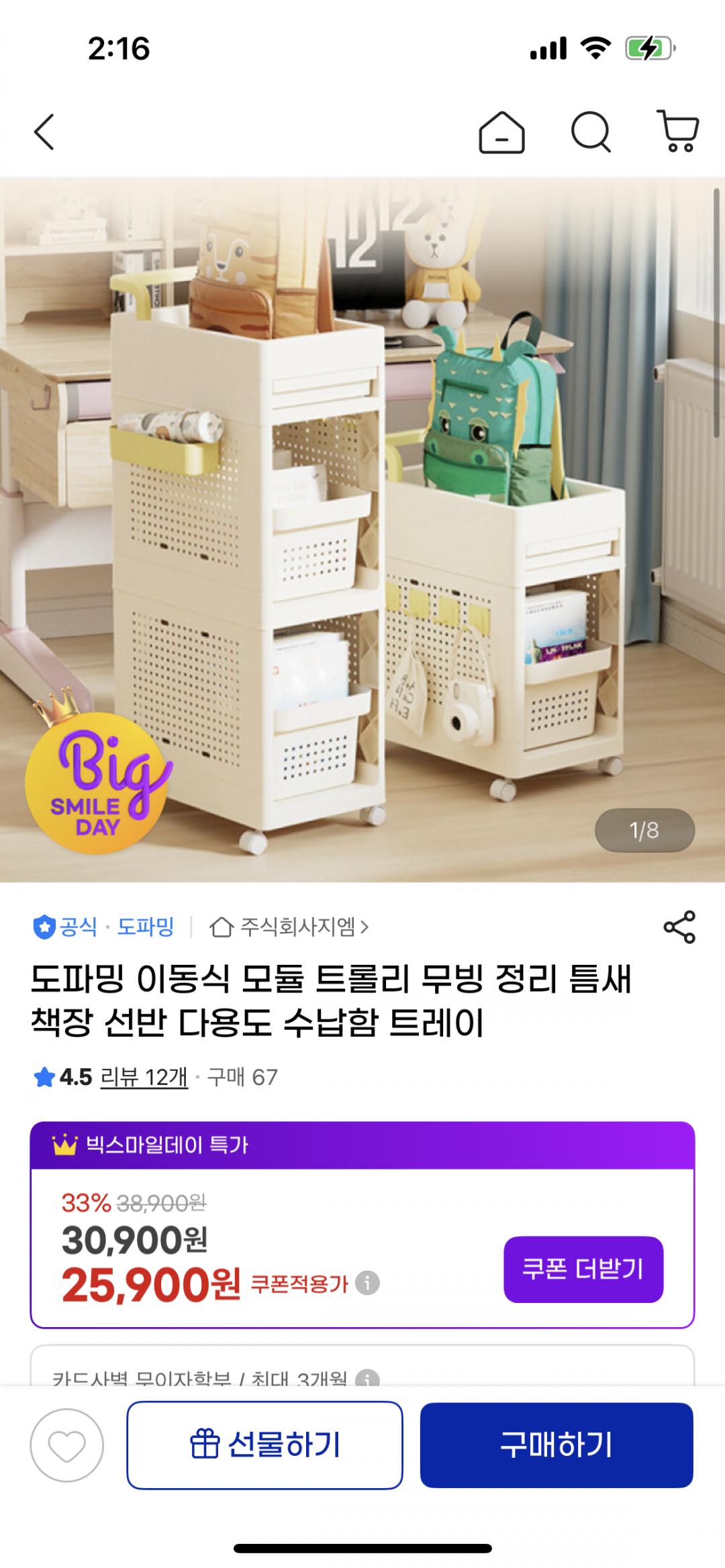The height and width of the screenshot is (1568, 725).
Task: Open the 도파밍 brand link
Action: (x=146, y=927)
